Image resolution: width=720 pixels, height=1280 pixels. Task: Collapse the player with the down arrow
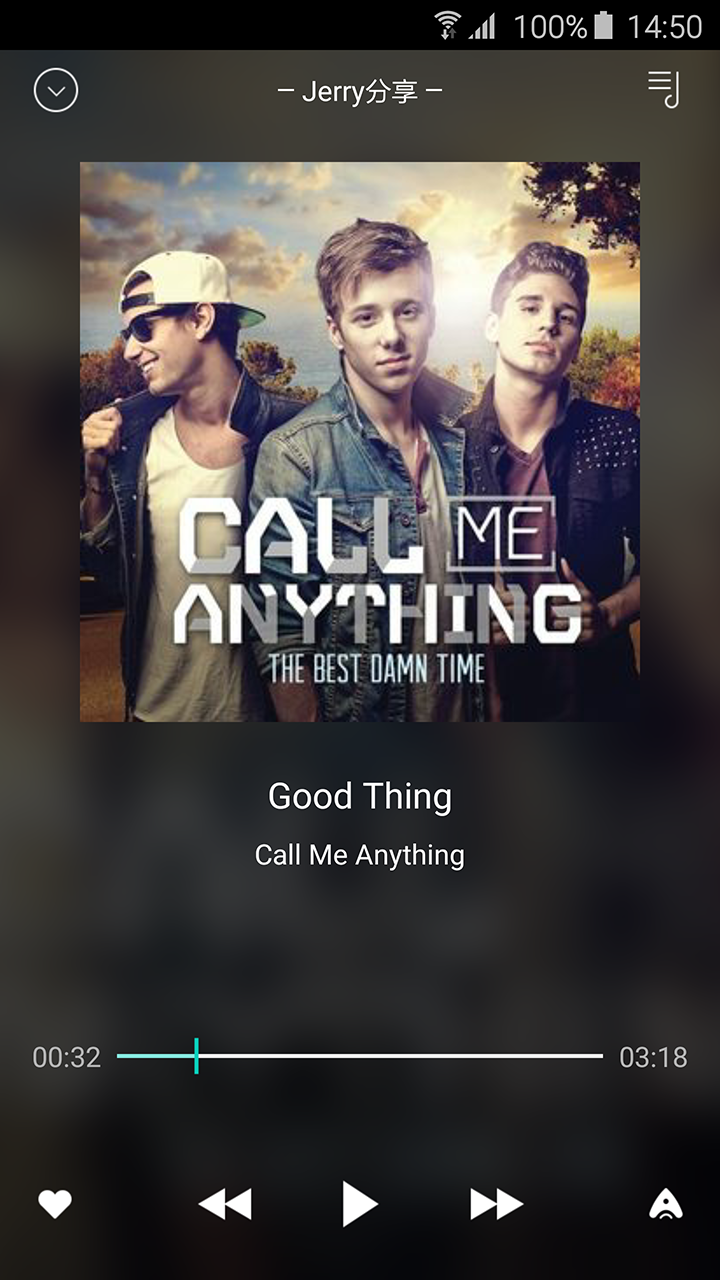pos(56,91)
